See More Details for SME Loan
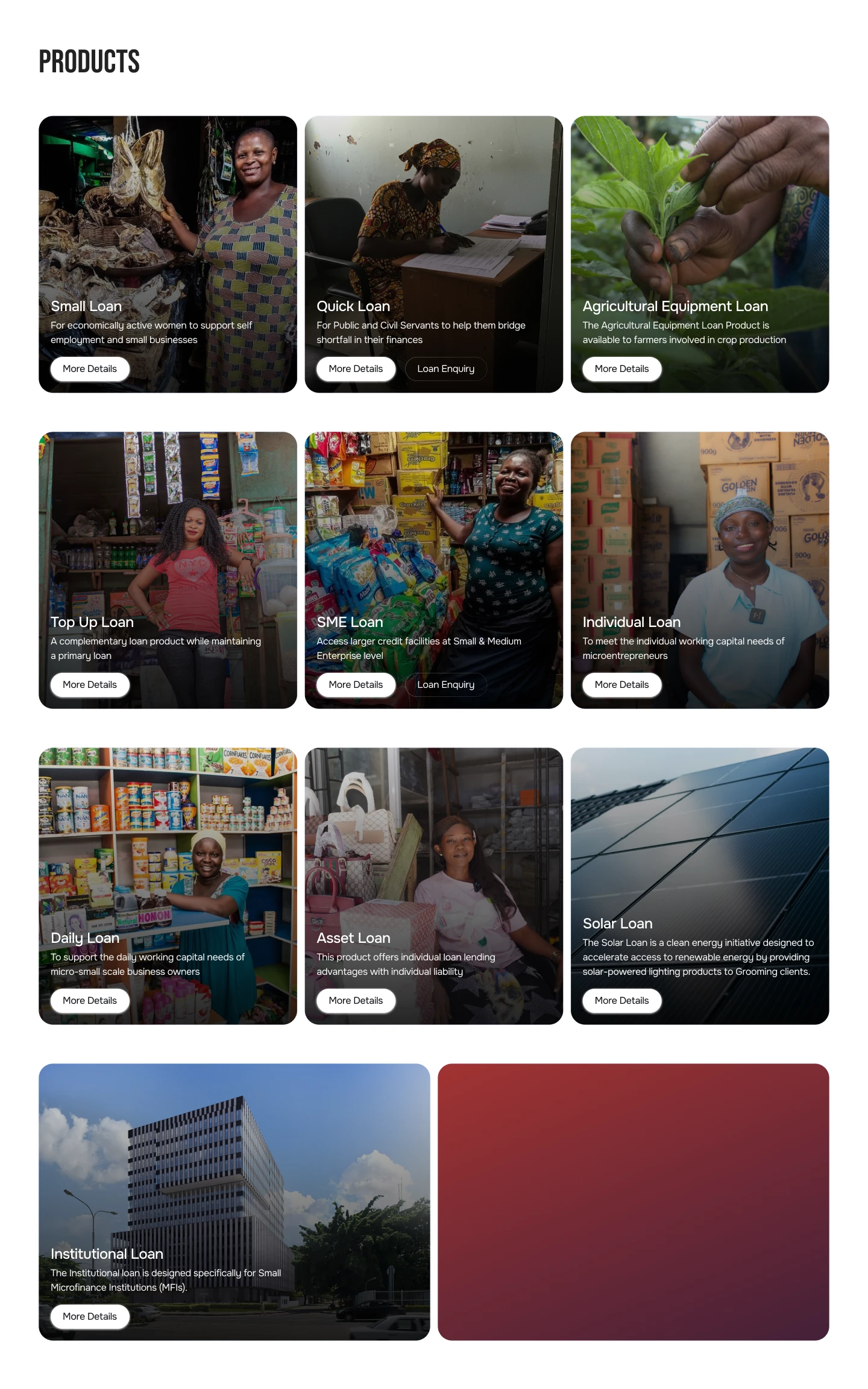 356,685
